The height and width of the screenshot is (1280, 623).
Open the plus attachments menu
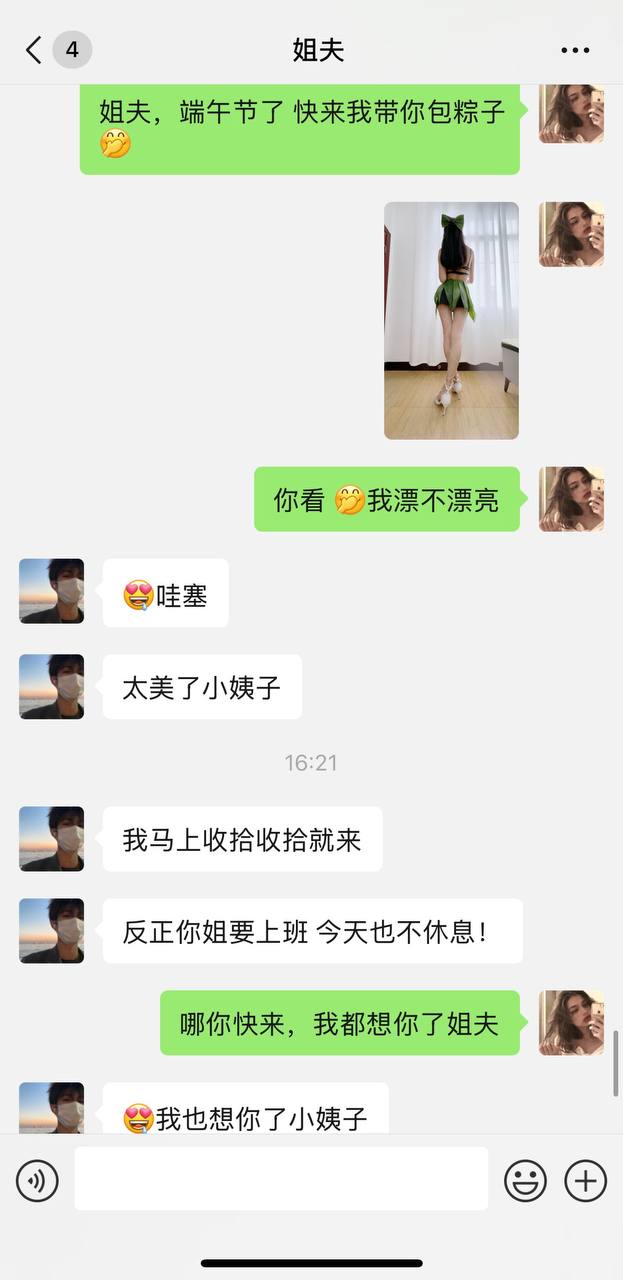pos(586,1181)
